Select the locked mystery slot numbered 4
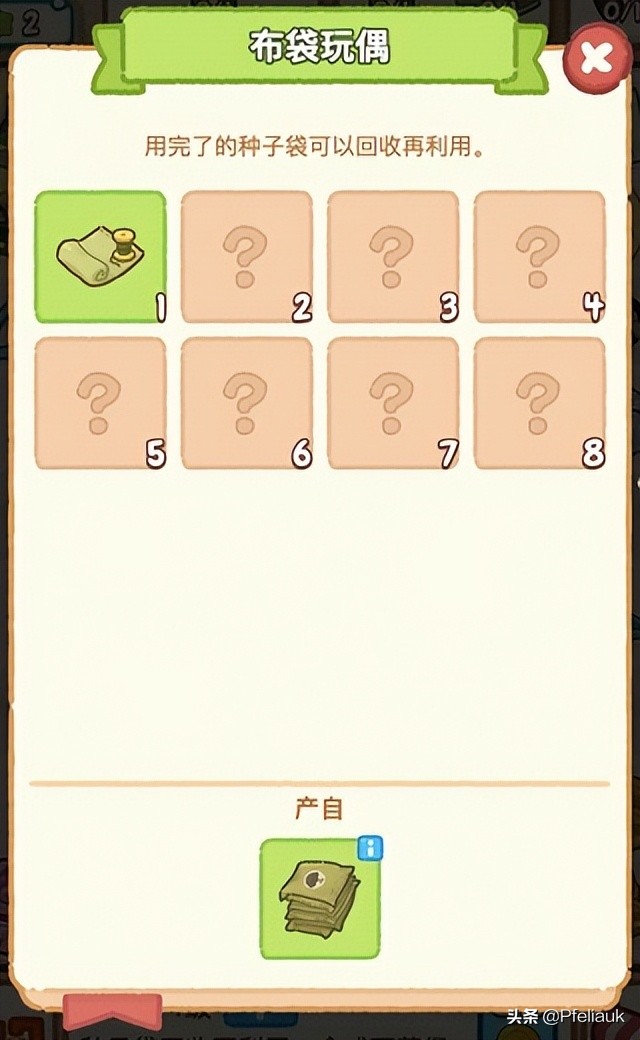This screenshot has height=1040, width=640. 539,257
